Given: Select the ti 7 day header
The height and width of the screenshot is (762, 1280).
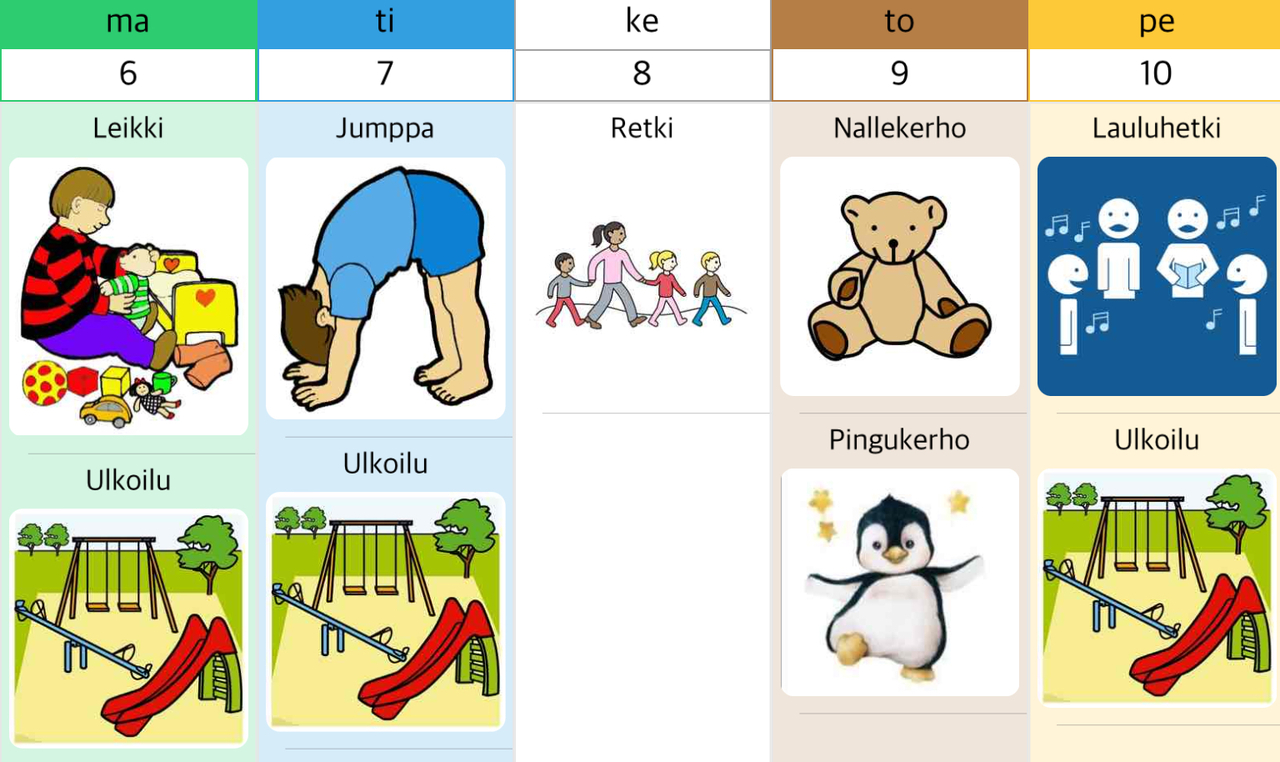Looking at the screenshot, I should (385, 50).
